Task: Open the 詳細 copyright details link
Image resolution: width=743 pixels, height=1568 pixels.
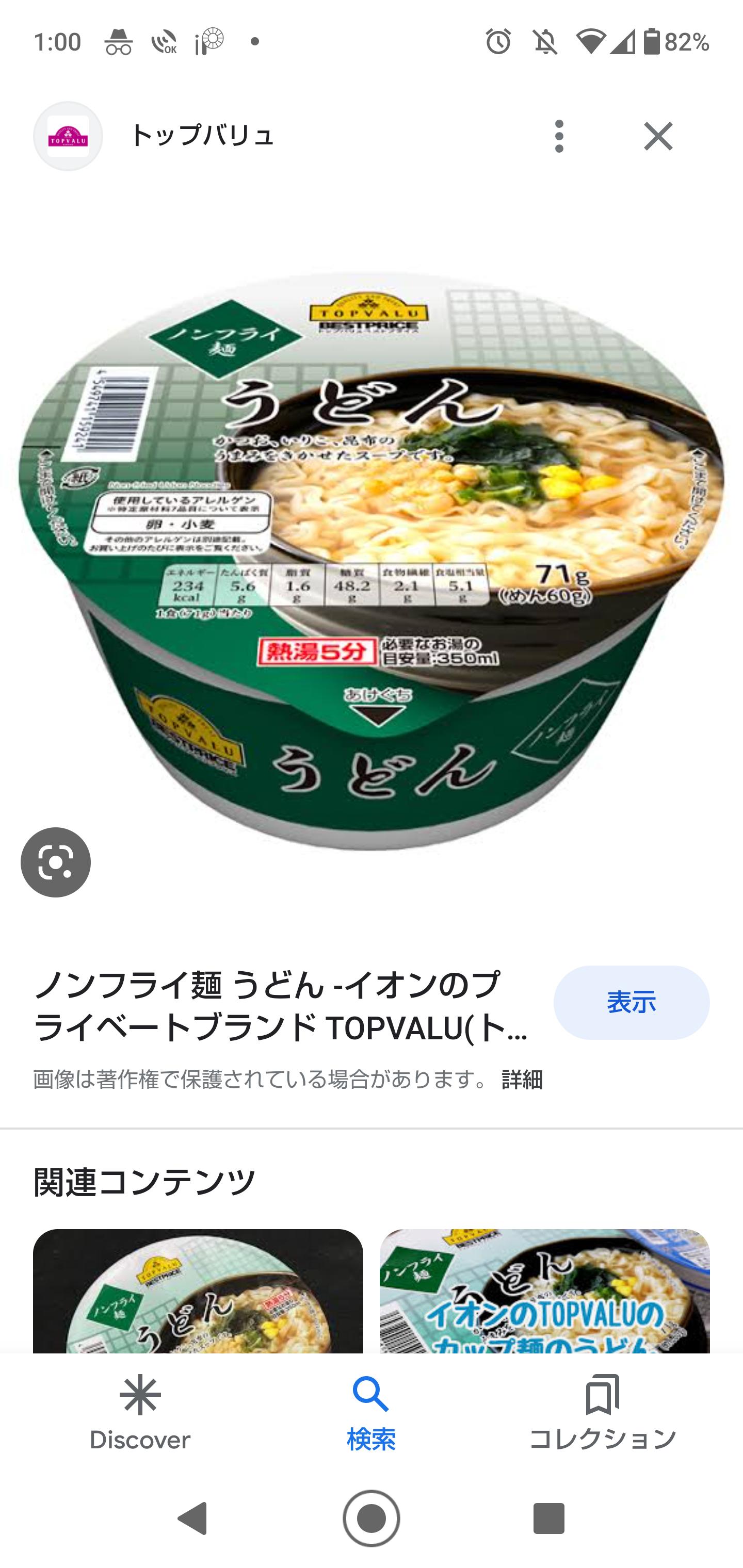Action: coord(522,1079)
